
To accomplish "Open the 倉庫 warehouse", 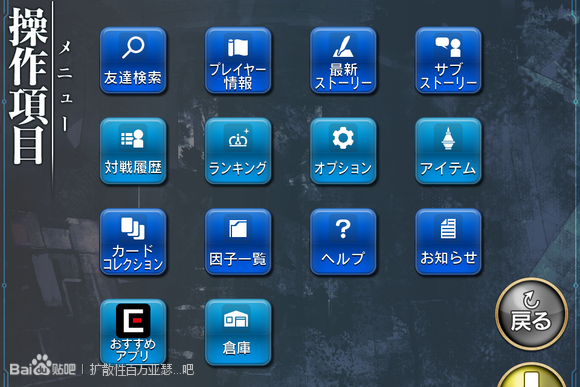I will pyautogui.click(x=238, y=332).
